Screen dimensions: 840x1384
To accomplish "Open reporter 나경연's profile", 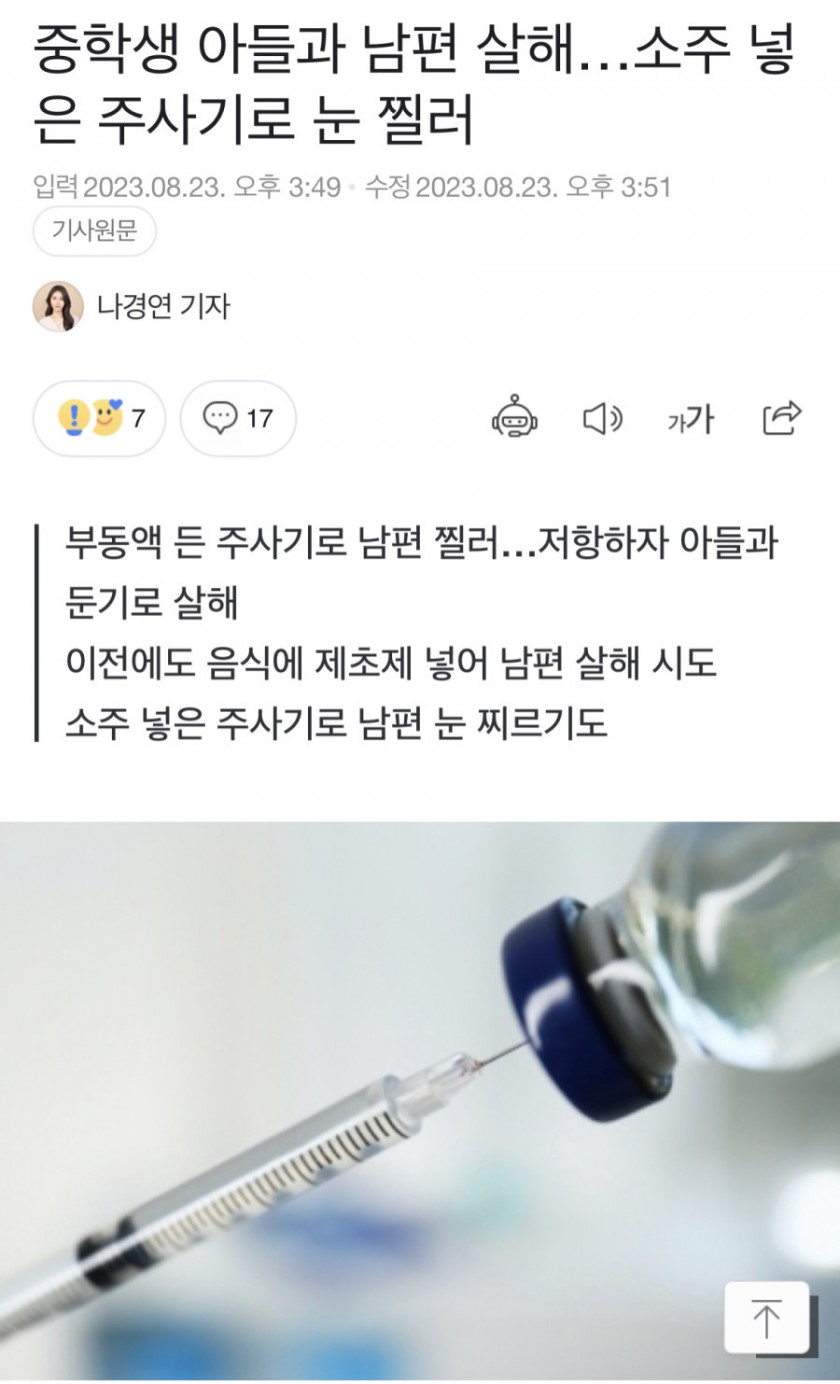I will click(163, 306).
